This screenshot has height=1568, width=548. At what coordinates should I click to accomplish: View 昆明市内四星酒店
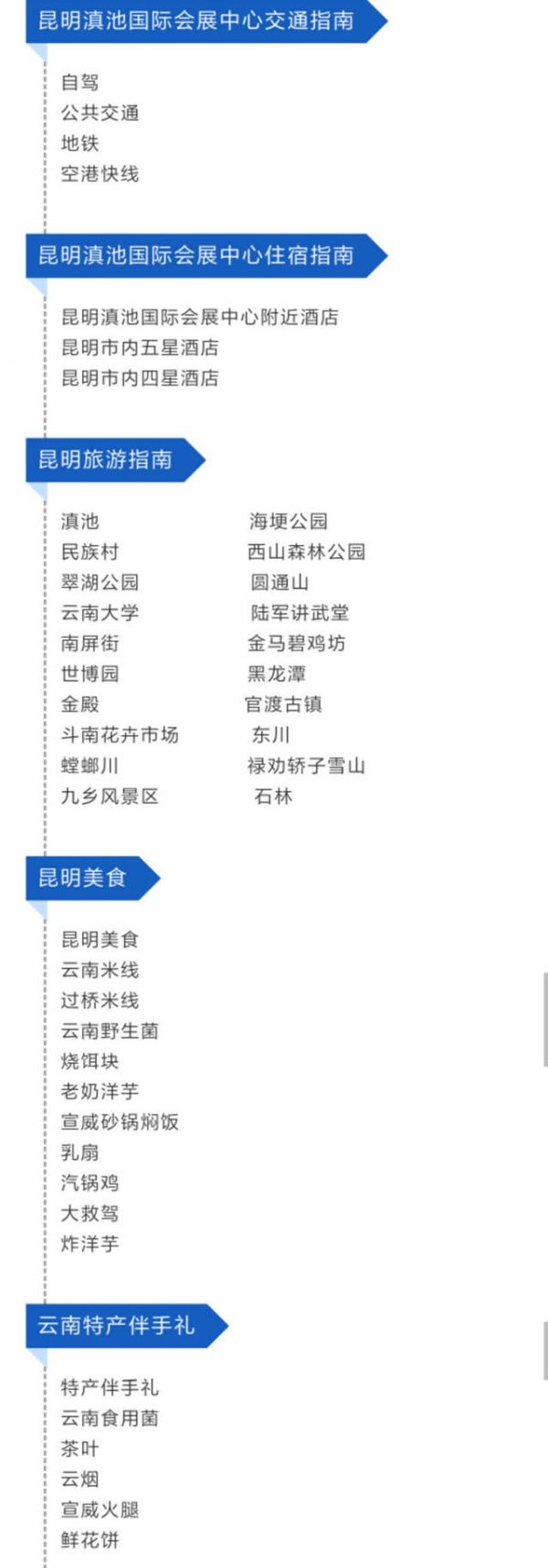(140, 377)
